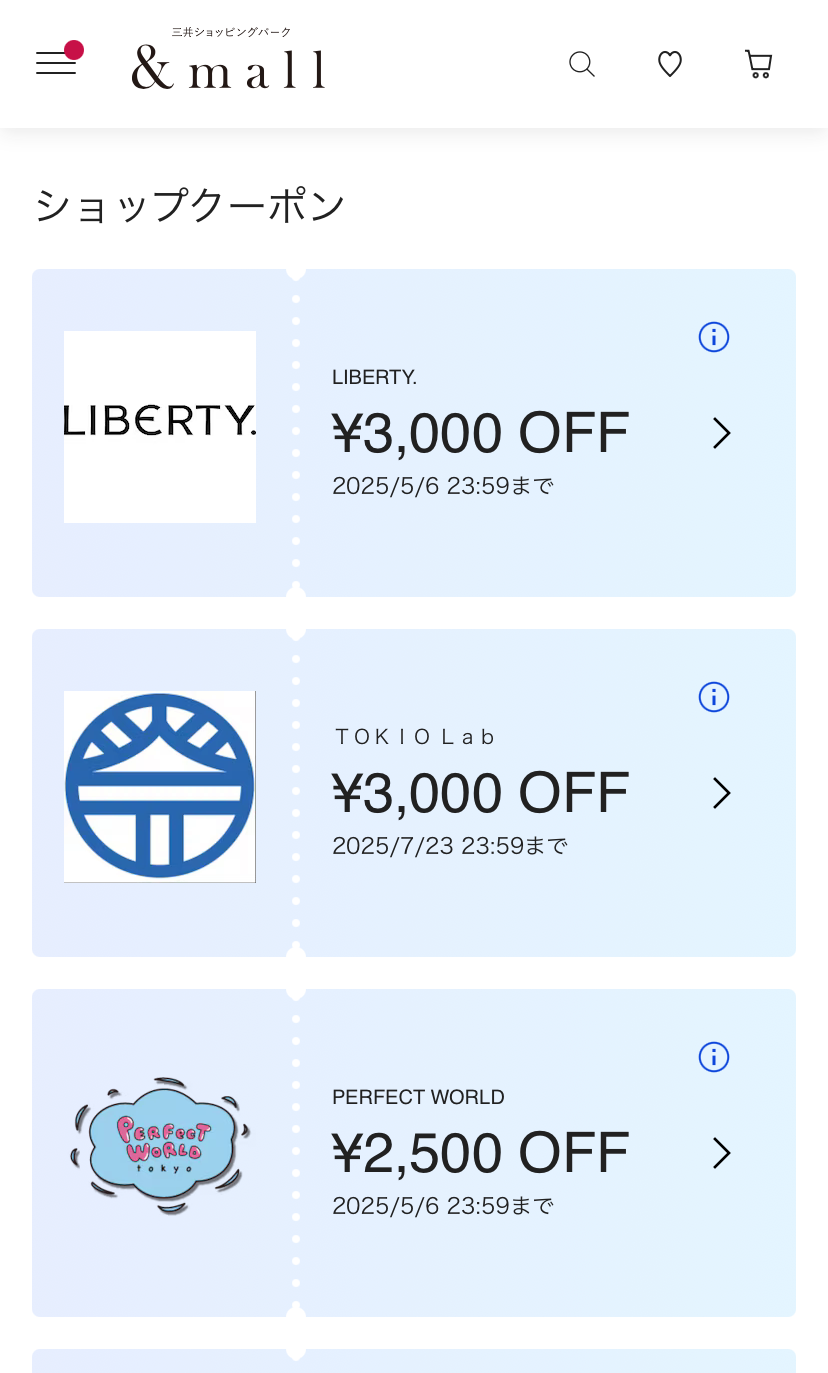
Task: View favorites via the heart icon
Action: click(670, 64)
